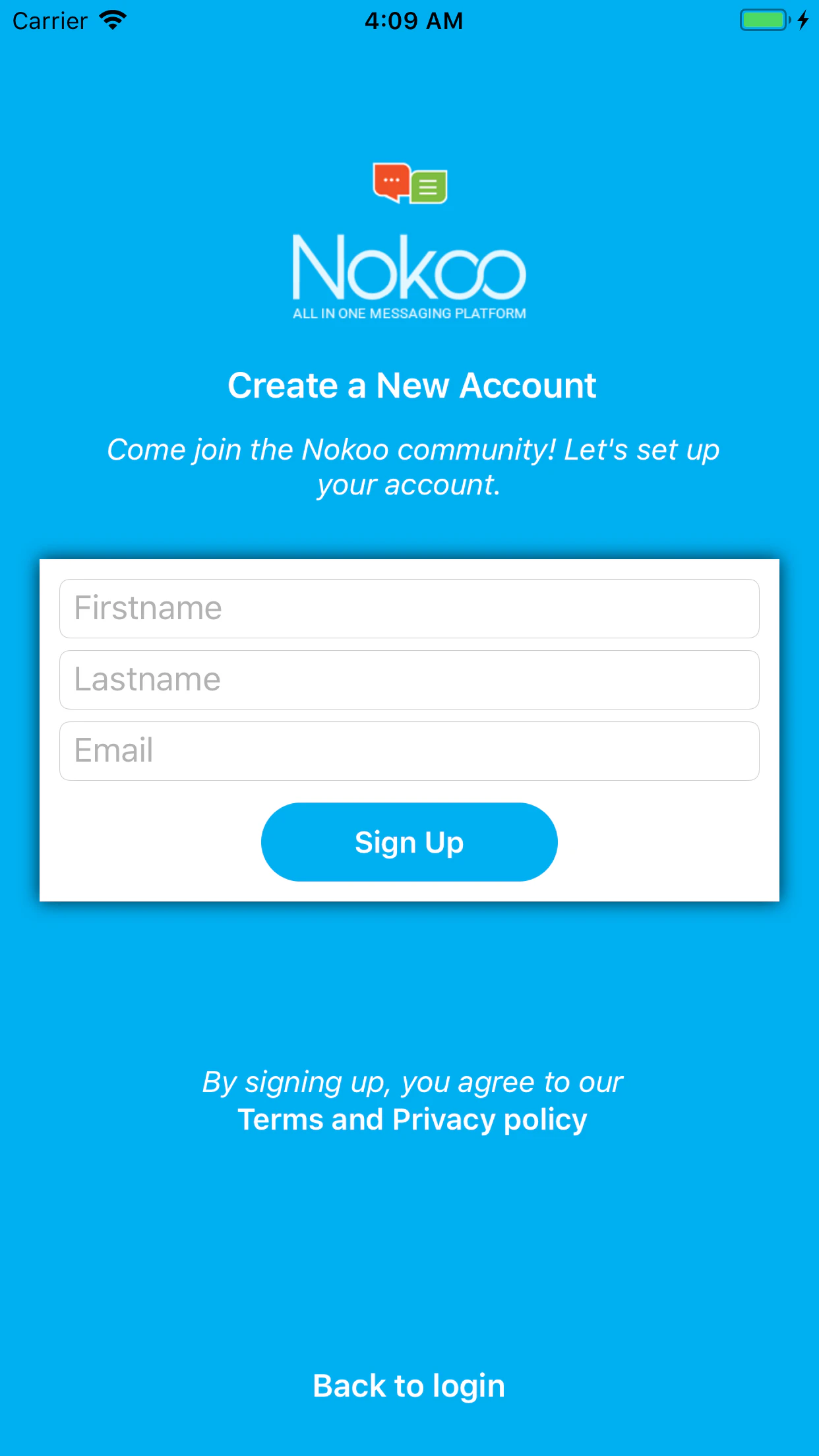819x1456 pixels.
Task: Submit the form with Sign Up
Action: 409,842
